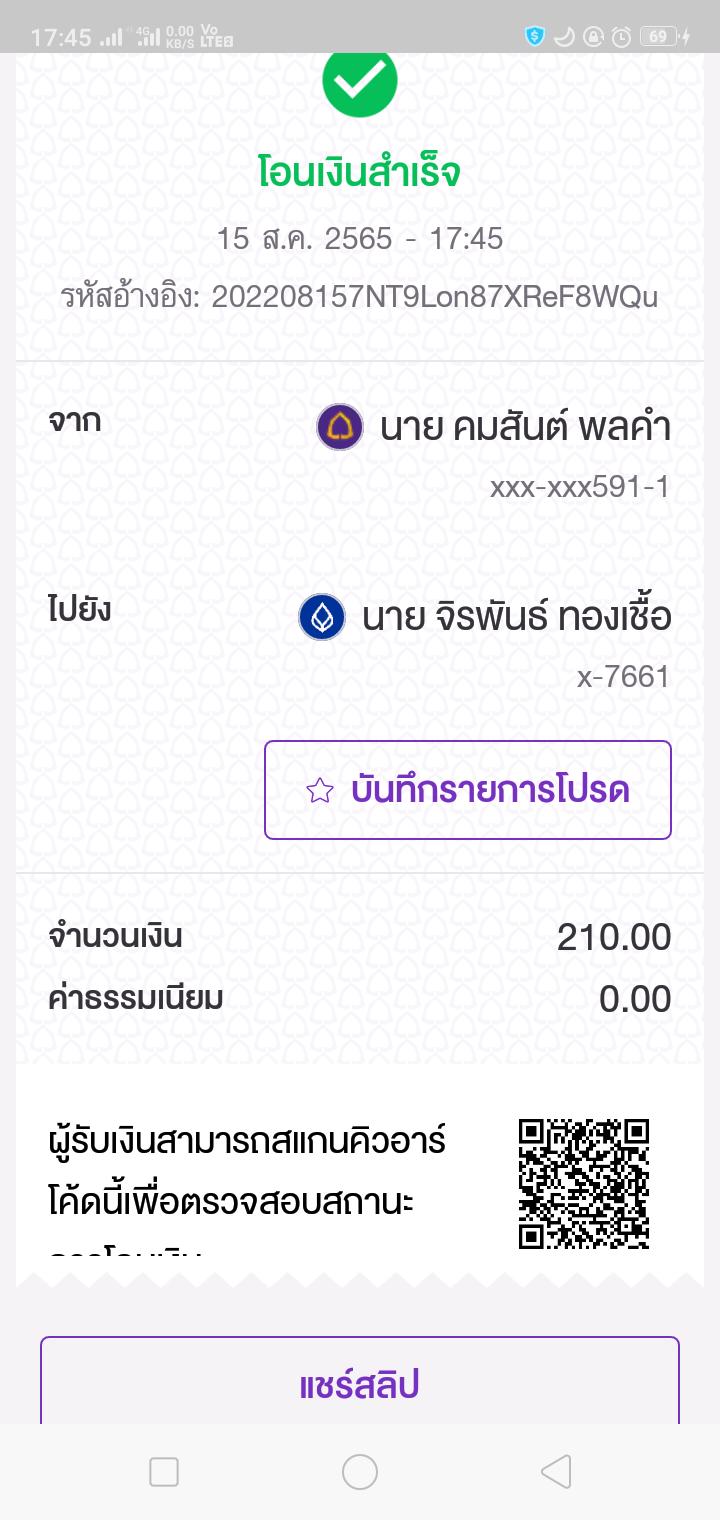Save transfer with บันทึกรายการโปรด button
This screenshot has height=1520, width=720.
467,790
